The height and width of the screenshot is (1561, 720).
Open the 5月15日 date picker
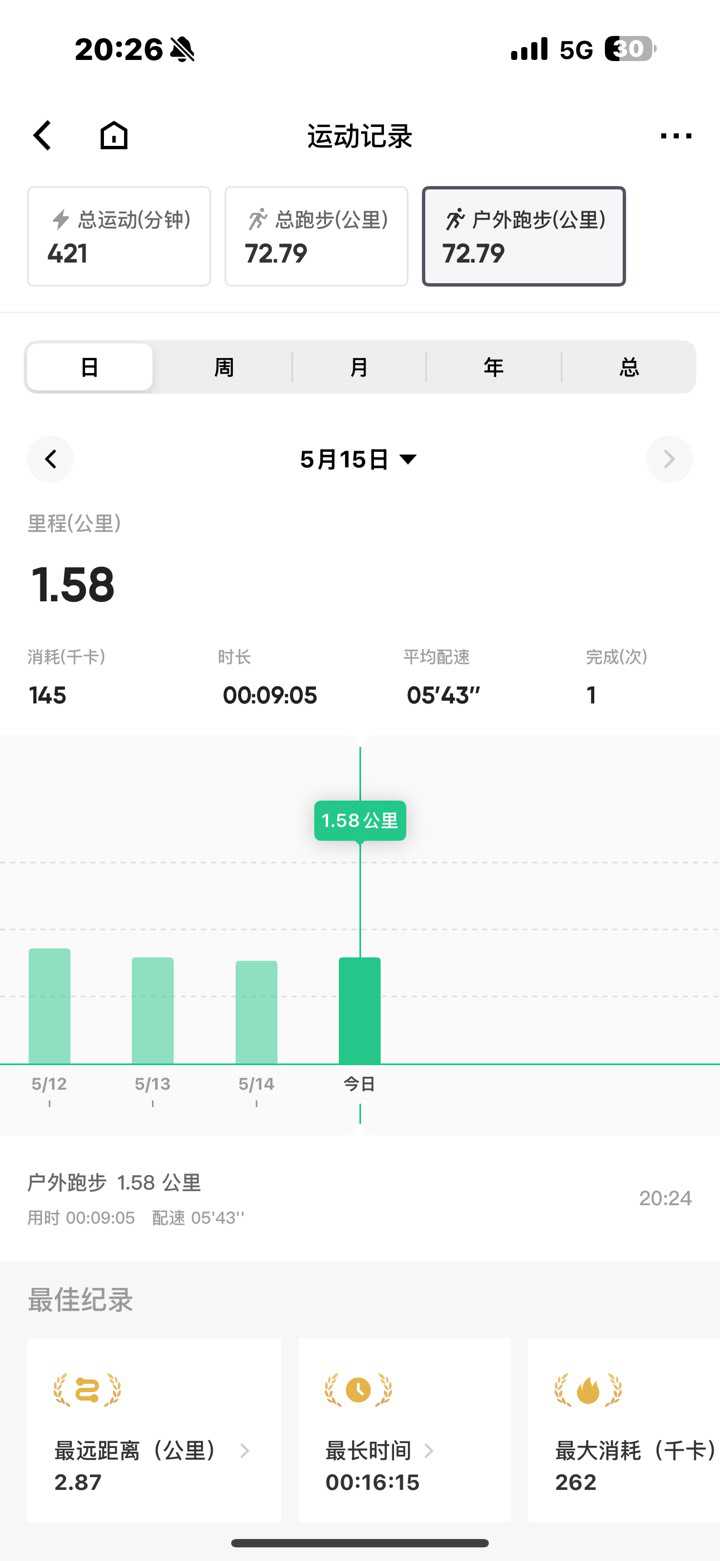359,459
